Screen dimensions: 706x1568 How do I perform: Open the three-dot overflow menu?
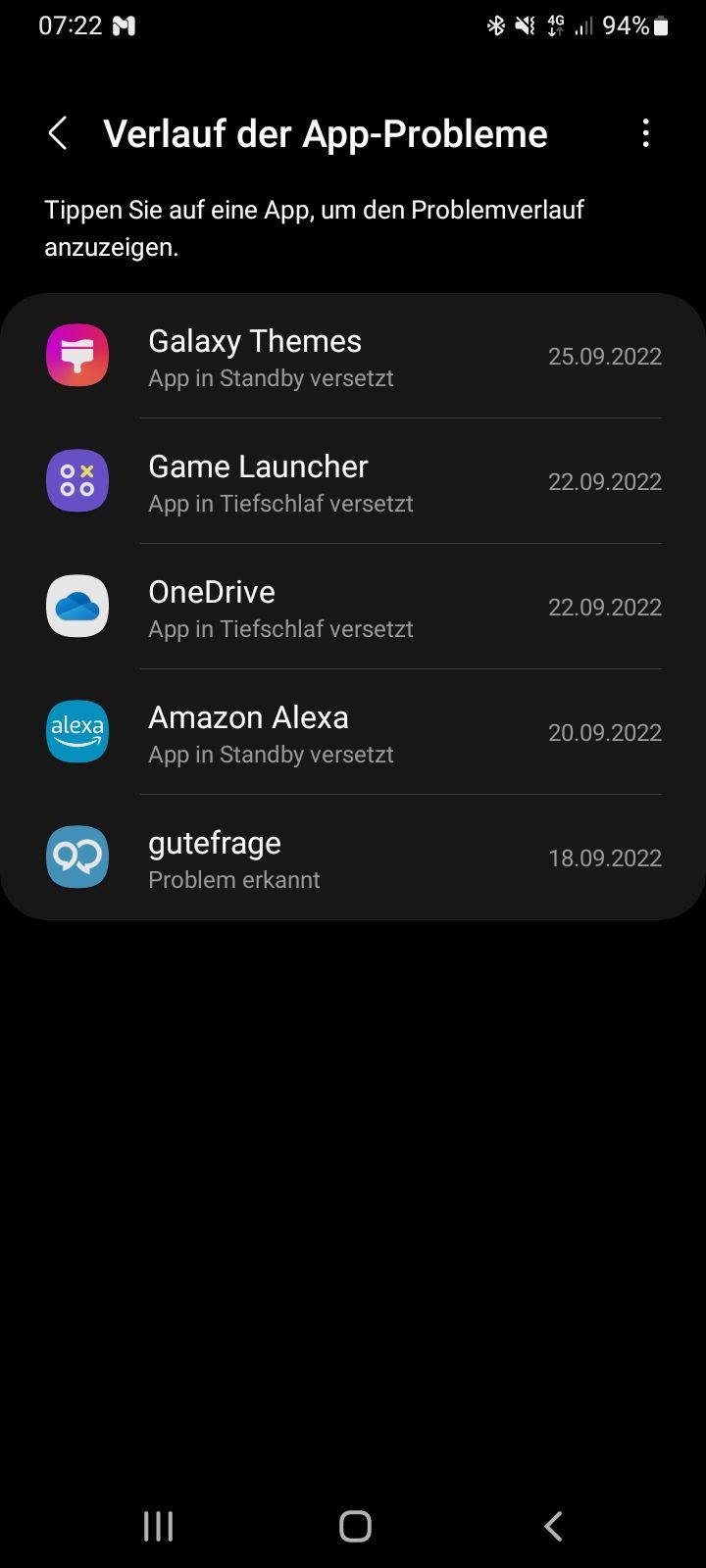[x=645, y=133]
